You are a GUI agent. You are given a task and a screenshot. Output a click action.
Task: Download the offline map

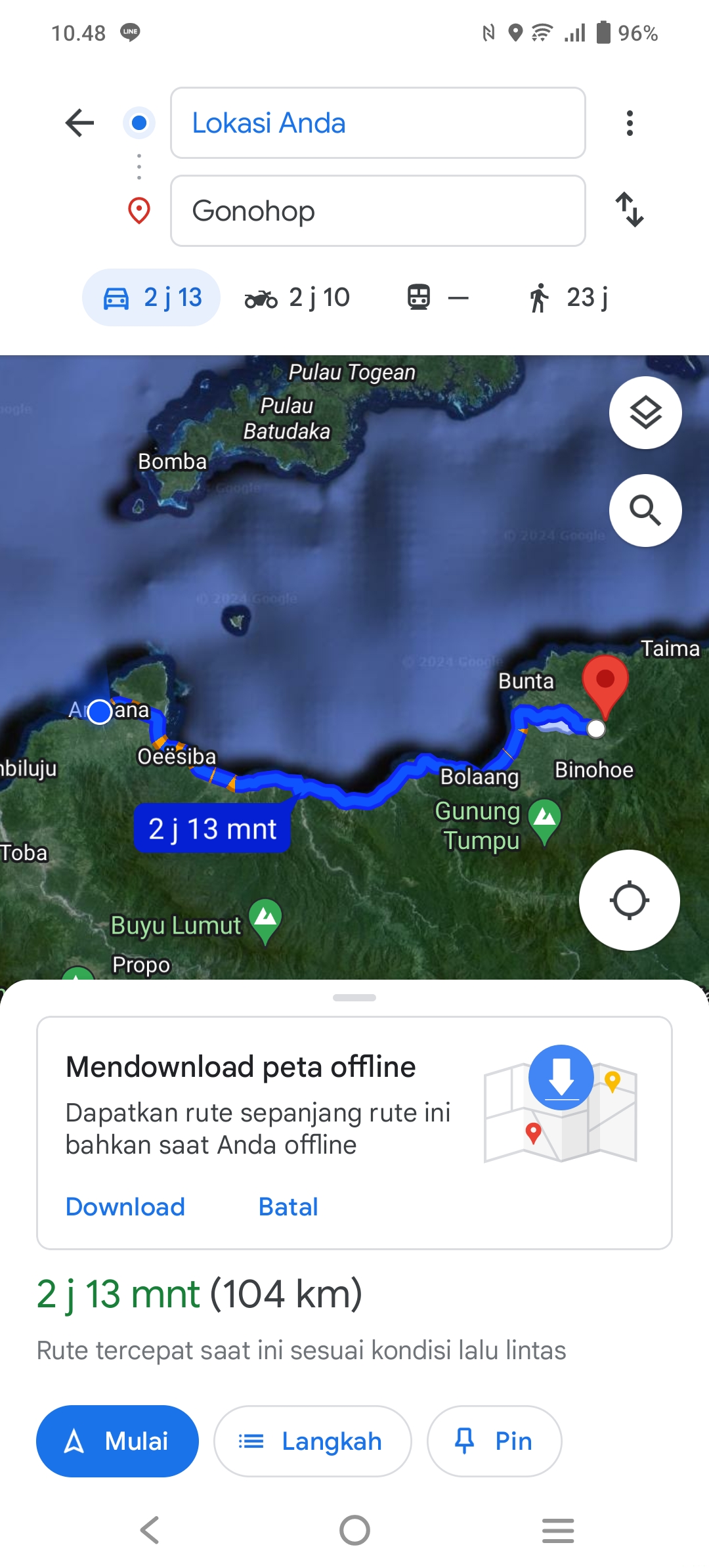125,1207
